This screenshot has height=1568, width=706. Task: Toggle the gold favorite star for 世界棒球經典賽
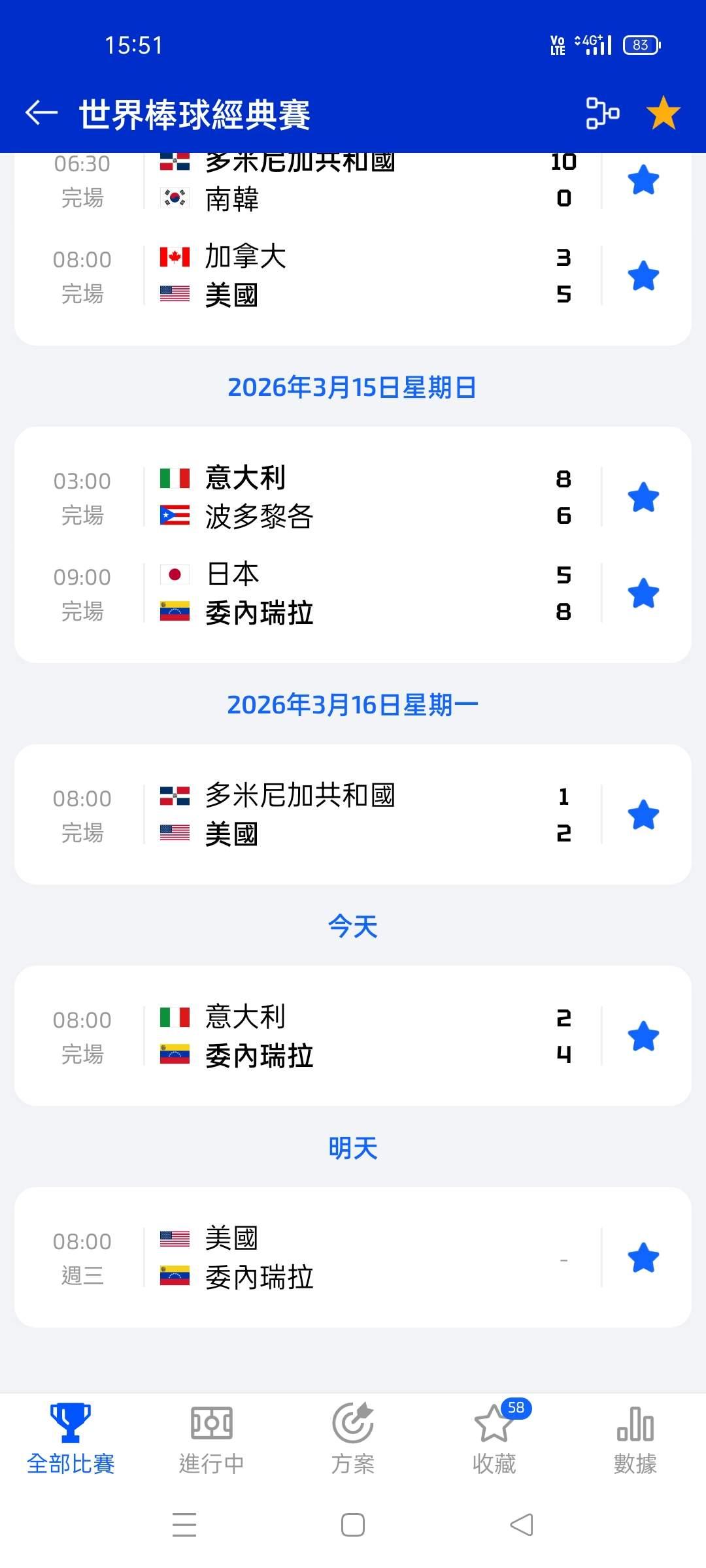click(663, 113)
